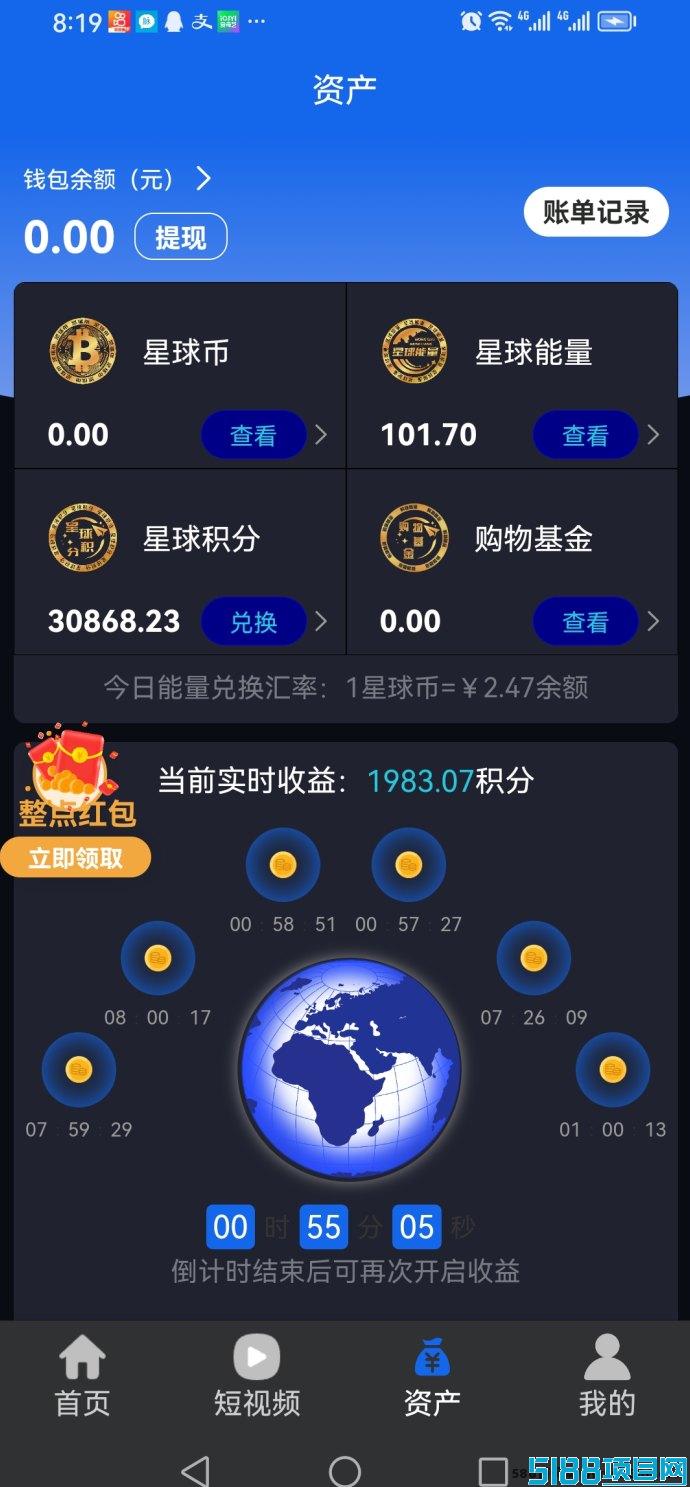Collect the coin bubble timed 07:59:29
The height and width of the screenshot is (1487, 690).
[x=79, y=1070]
